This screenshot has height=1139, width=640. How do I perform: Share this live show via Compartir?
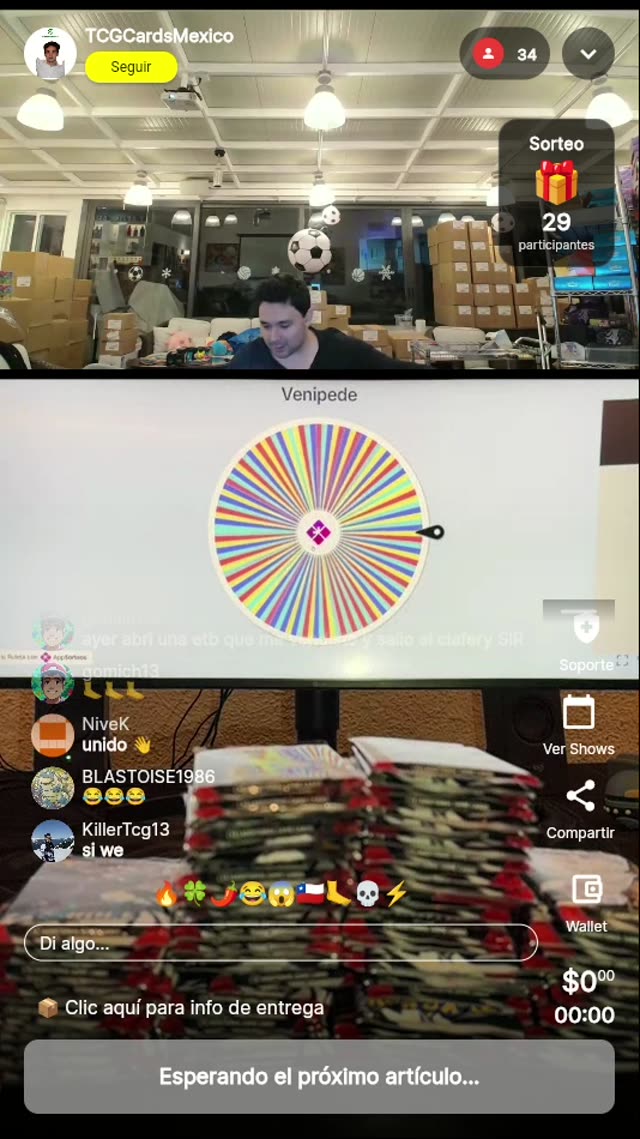[580, 808]
